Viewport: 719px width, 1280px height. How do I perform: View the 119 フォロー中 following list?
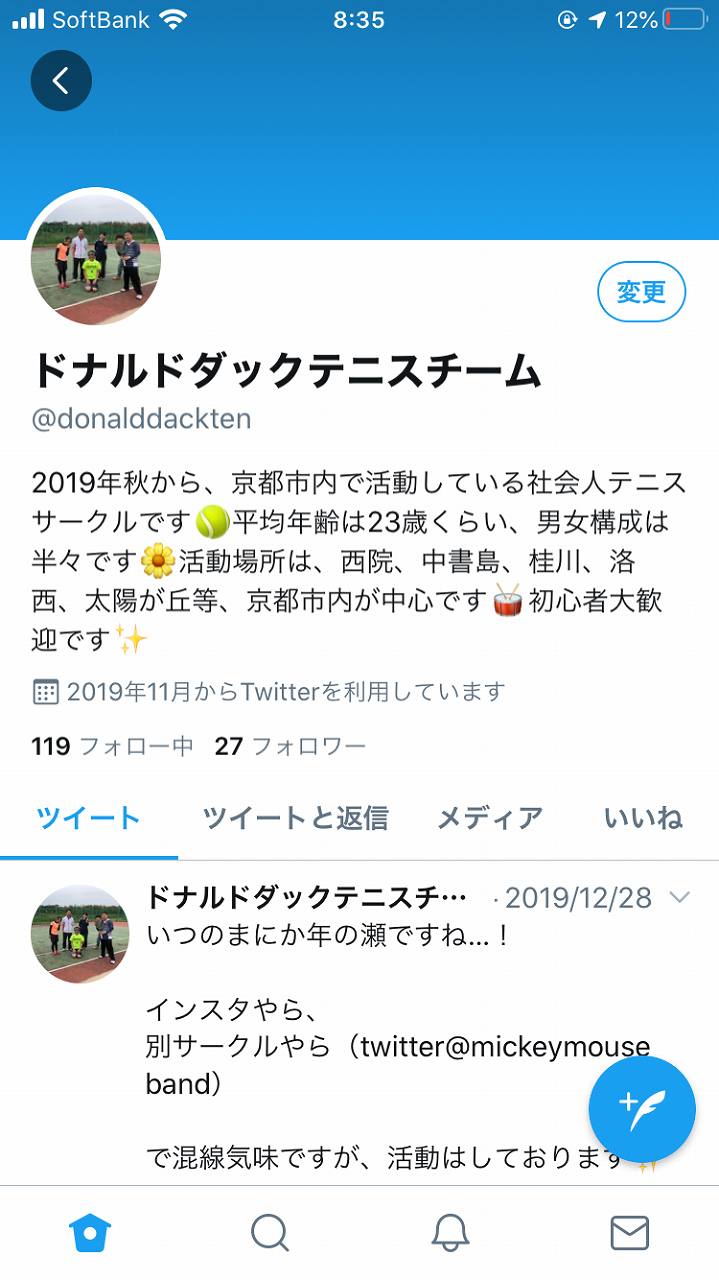coord(112,746)
